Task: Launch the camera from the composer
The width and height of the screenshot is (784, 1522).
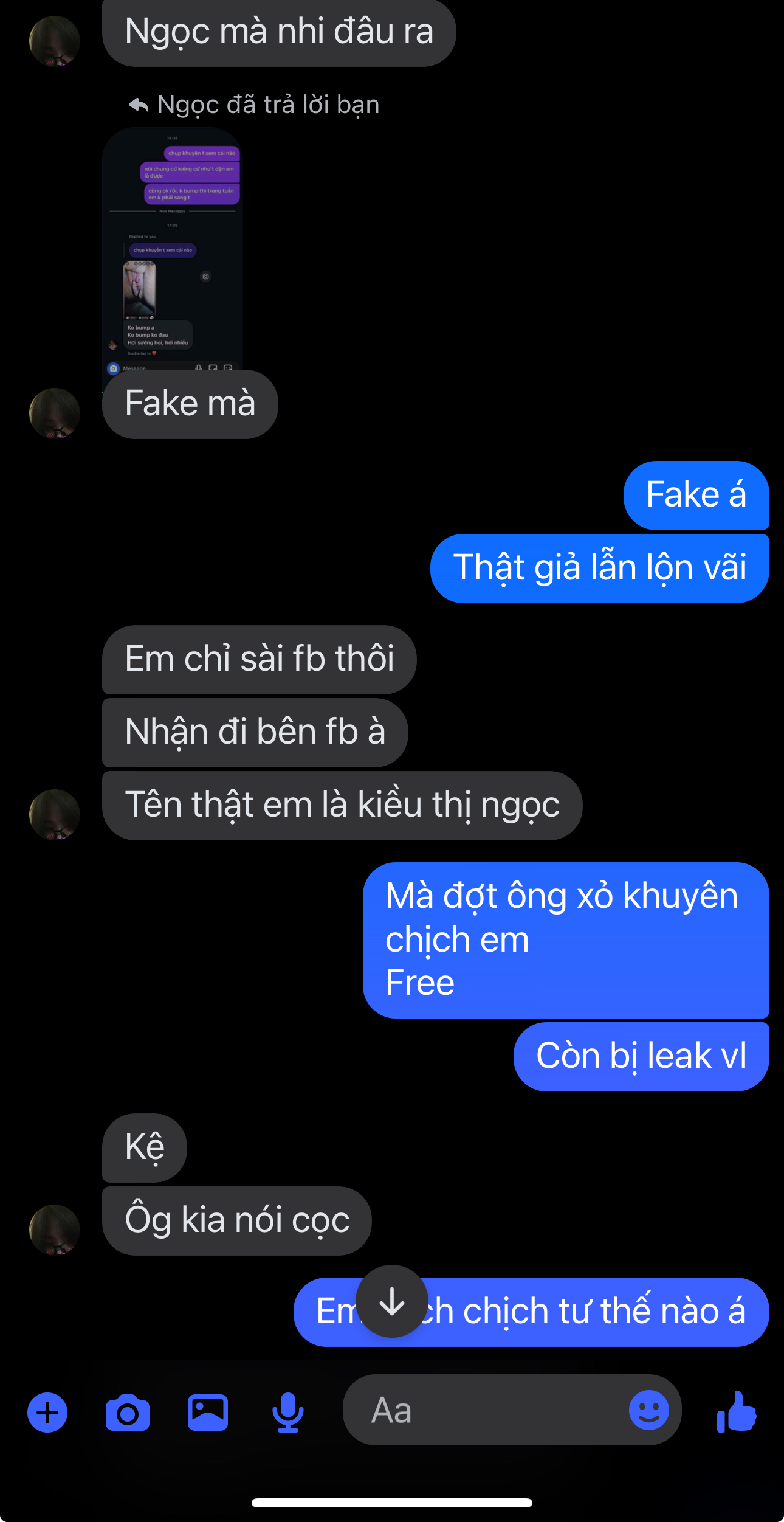Action: tap(128, 1413)
